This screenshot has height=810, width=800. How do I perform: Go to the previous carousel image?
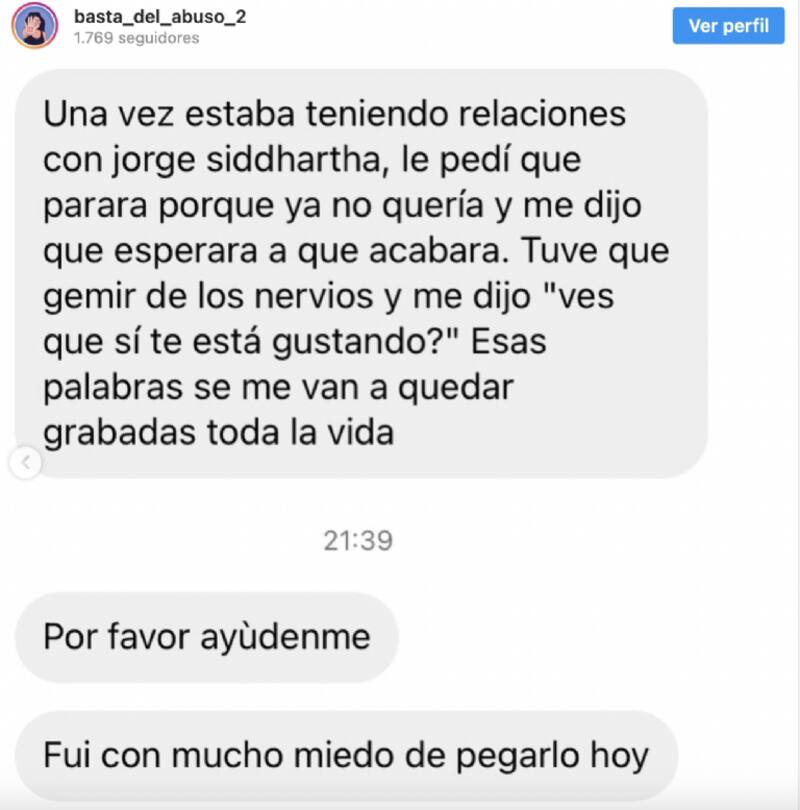(26, 462)
